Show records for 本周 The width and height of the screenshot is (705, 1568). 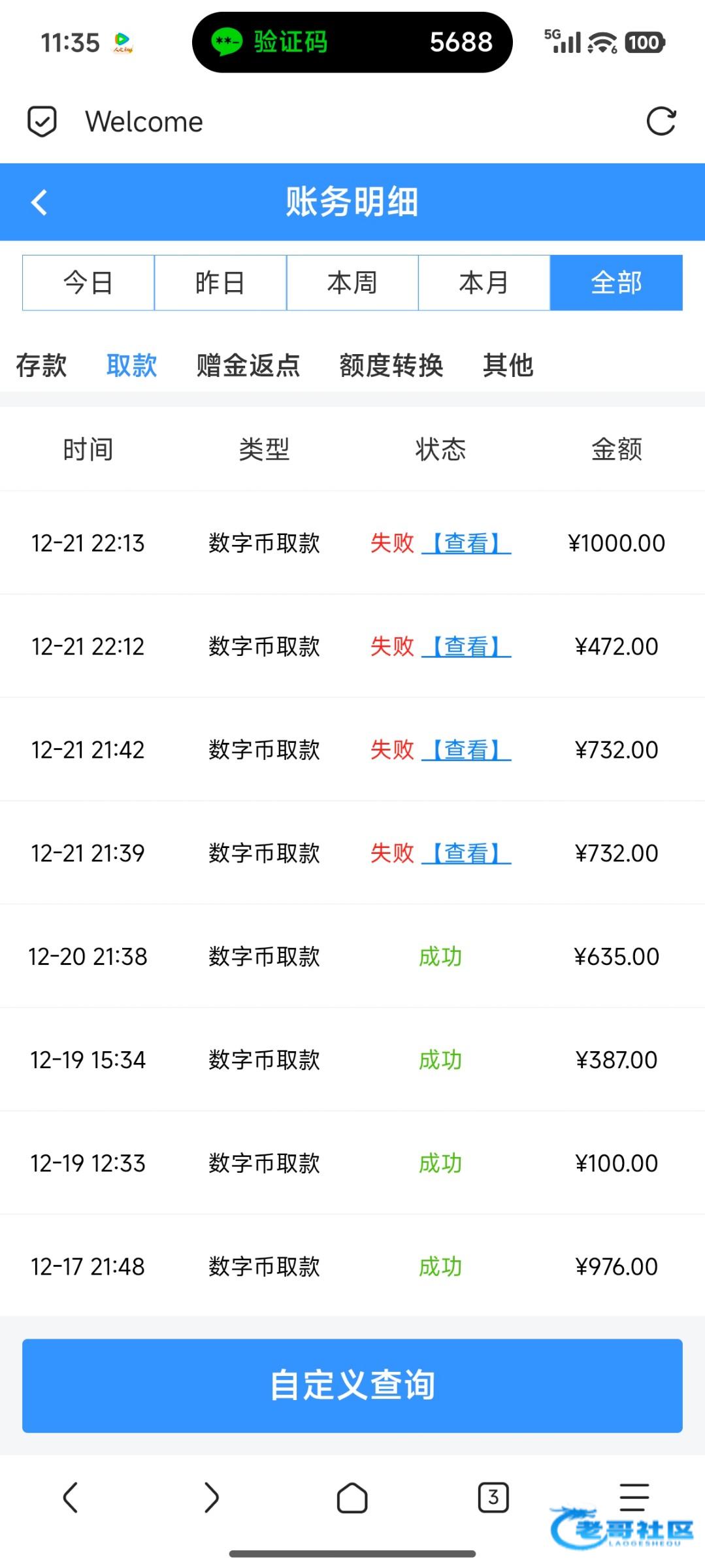point(352,283)
